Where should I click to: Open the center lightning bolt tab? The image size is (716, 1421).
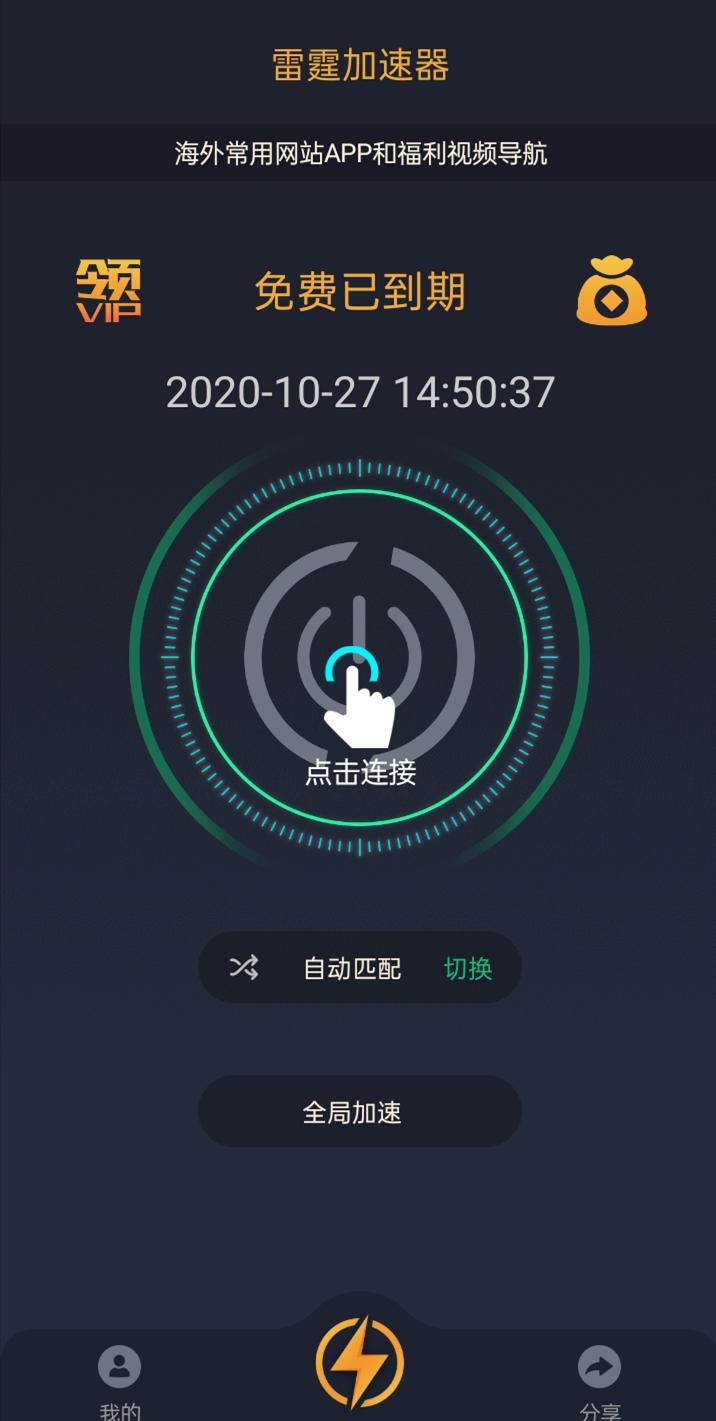360,1362
